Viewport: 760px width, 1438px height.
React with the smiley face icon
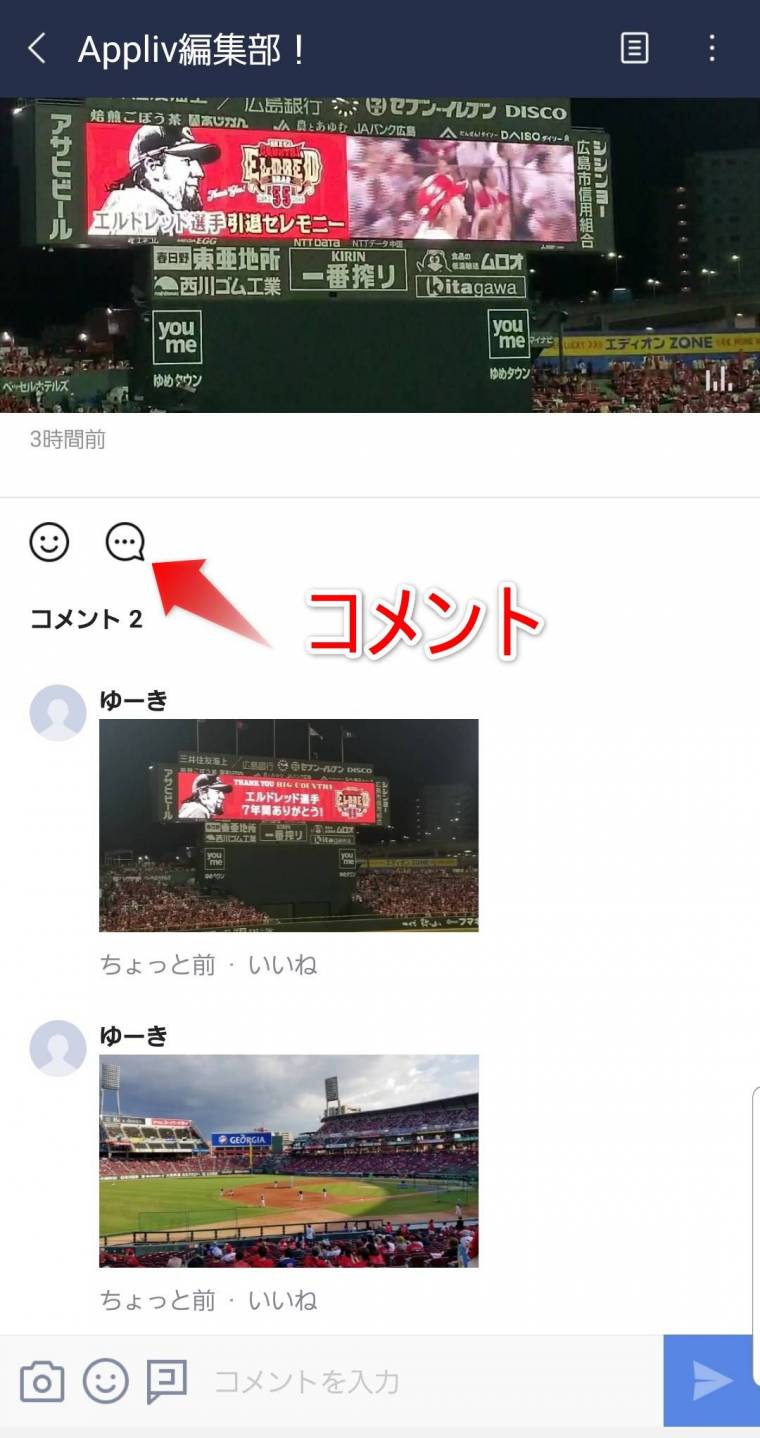click(x=49, y=542)
